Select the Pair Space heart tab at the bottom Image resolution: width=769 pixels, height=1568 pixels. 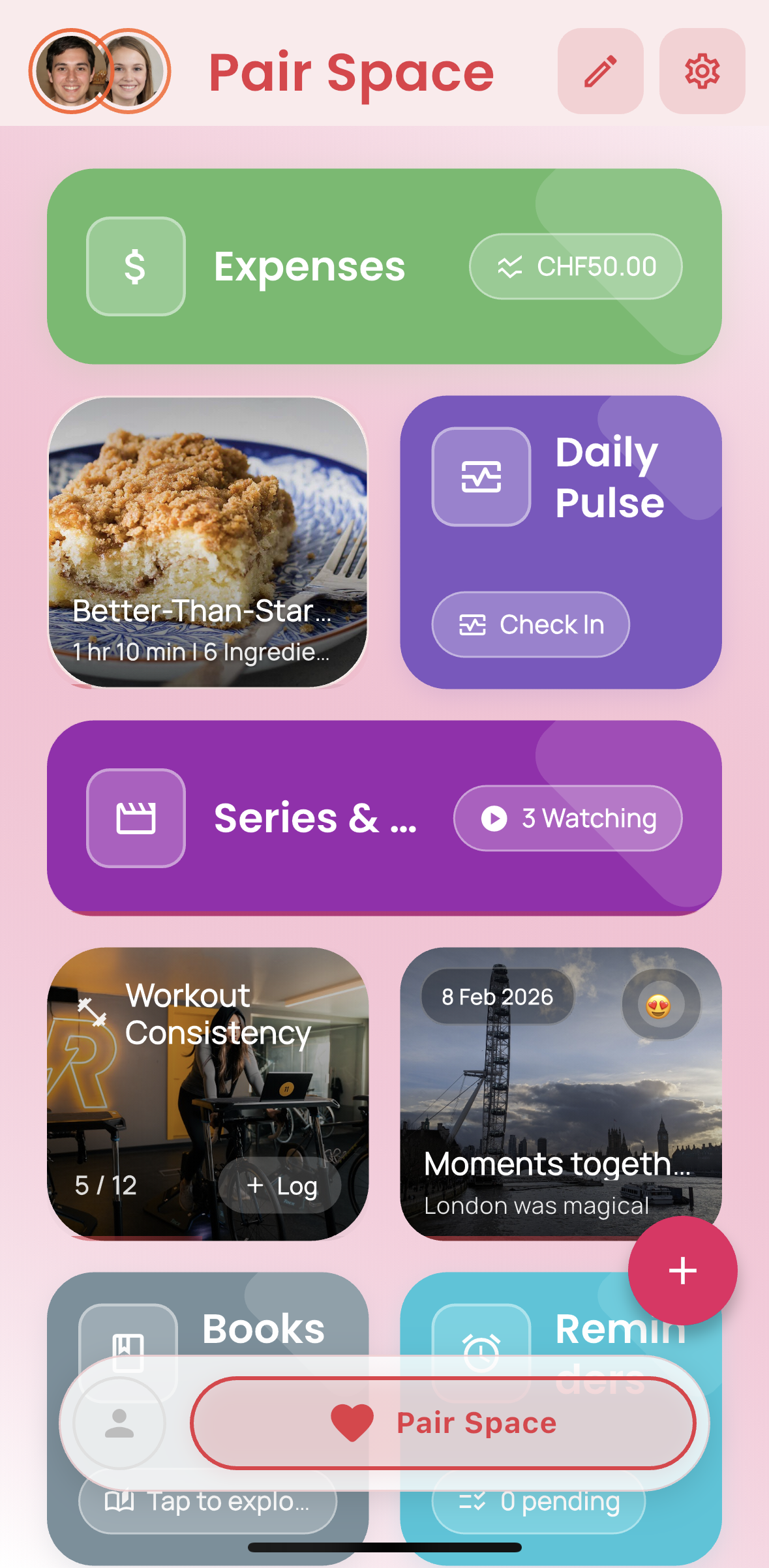442,1423
